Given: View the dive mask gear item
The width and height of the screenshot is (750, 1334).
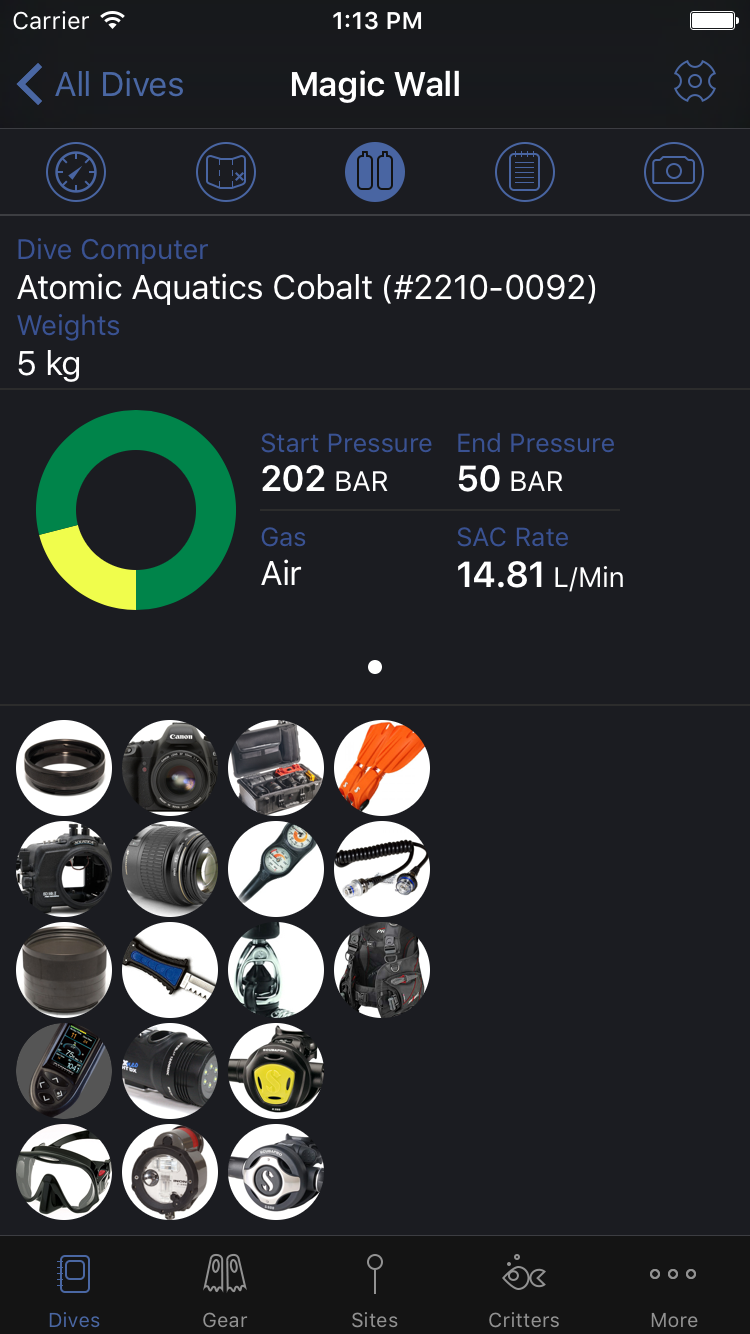Looking at the screenshot, I should pos(64,1172).
